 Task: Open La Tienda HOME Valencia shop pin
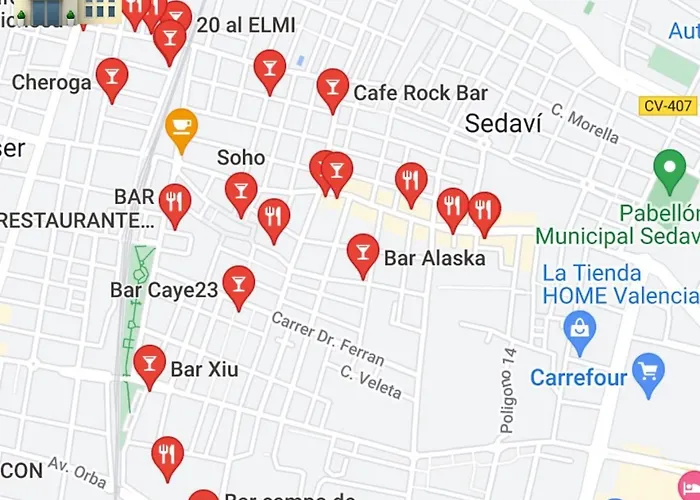[579, 329]
